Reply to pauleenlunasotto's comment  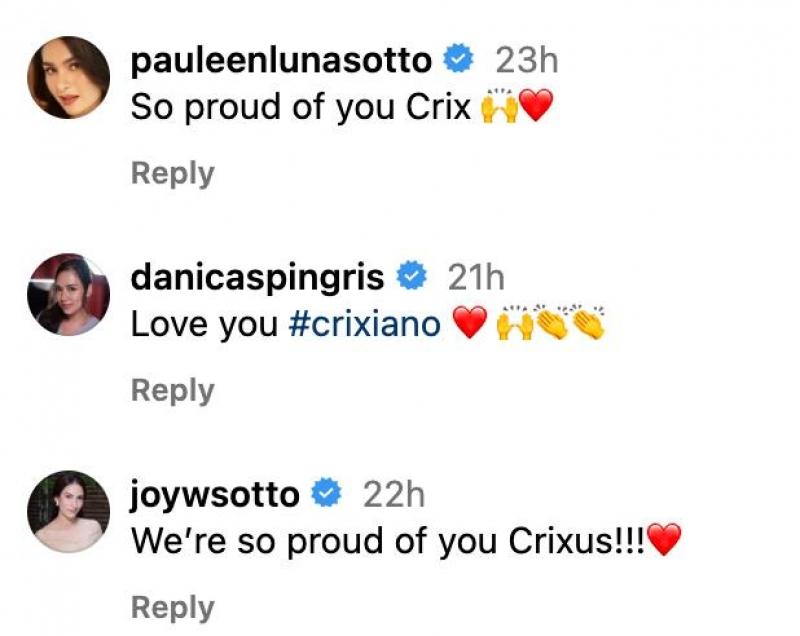coord(172,173)
